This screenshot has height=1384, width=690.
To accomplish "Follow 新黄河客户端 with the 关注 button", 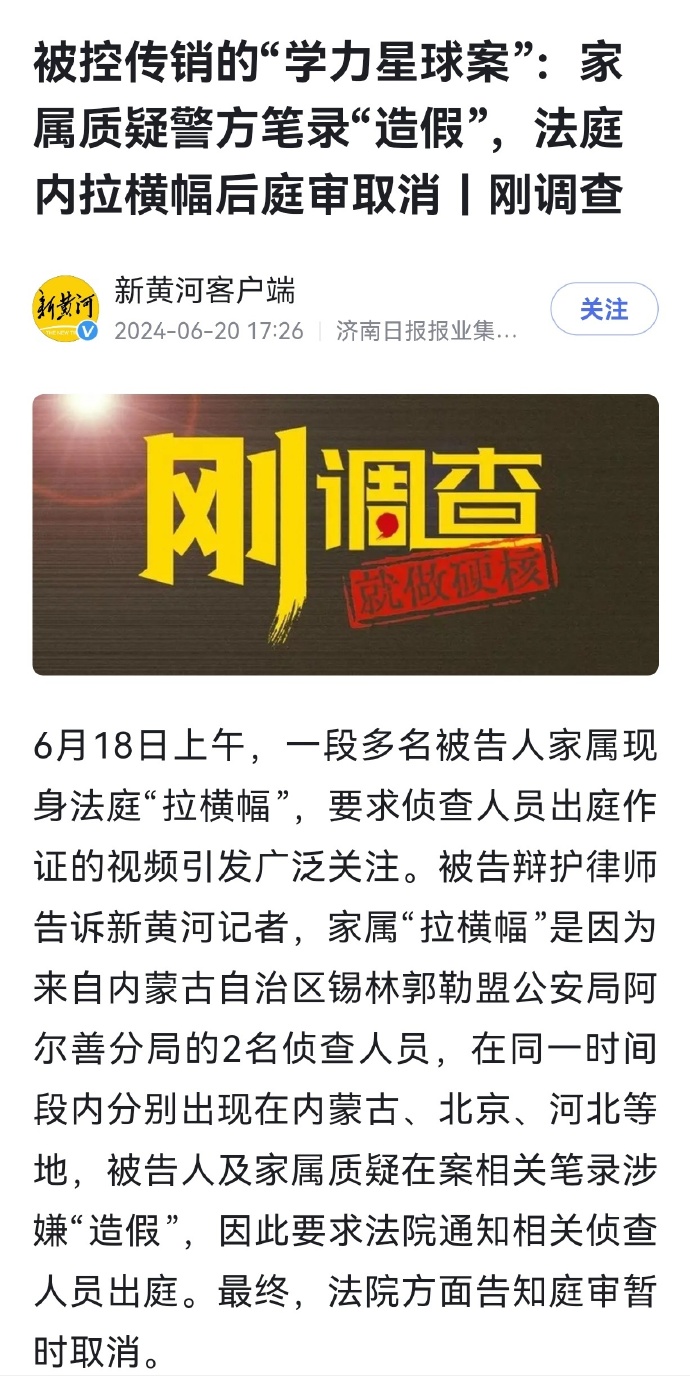I will pos(604,309).
